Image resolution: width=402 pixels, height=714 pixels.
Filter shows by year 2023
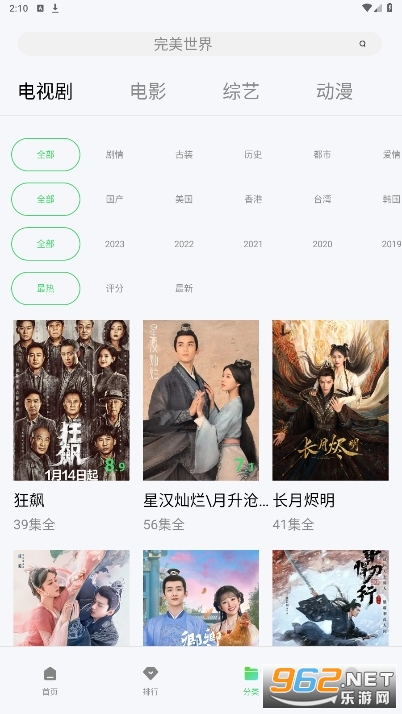pyautogui.click(x=115, y=244)
